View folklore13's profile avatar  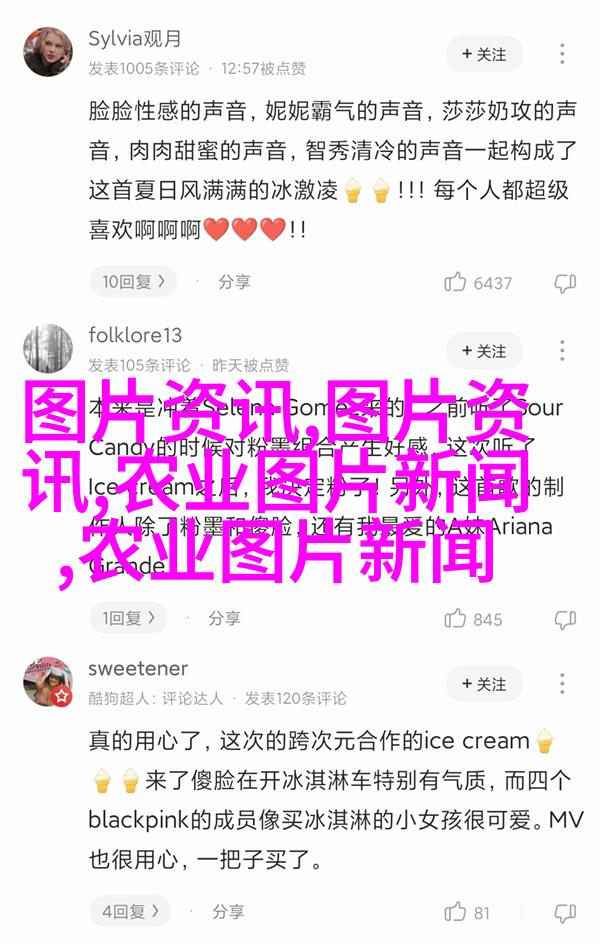pos(48,350)
